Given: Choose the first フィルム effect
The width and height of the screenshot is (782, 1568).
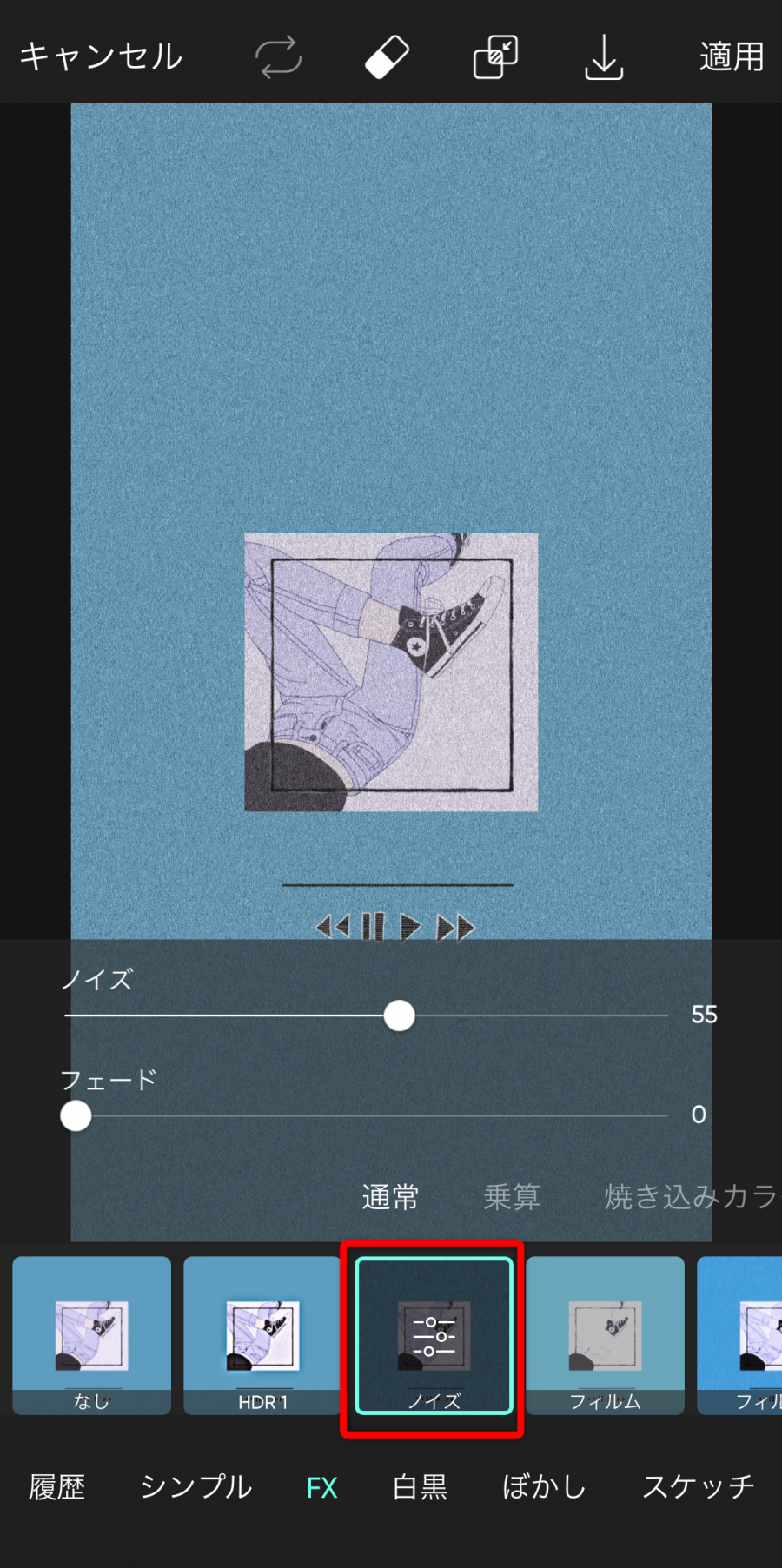Looking at the screenshot, I should pyautogui.click(x=605, y=1335).
